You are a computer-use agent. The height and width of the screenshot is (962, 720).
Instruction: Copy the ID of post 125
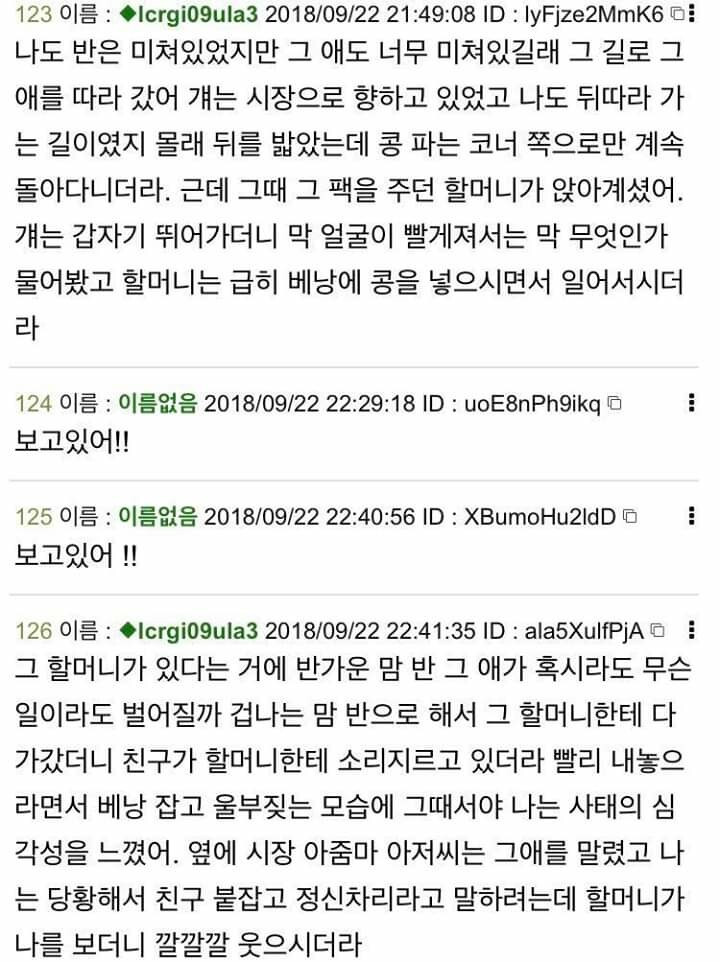pos(630,517)
